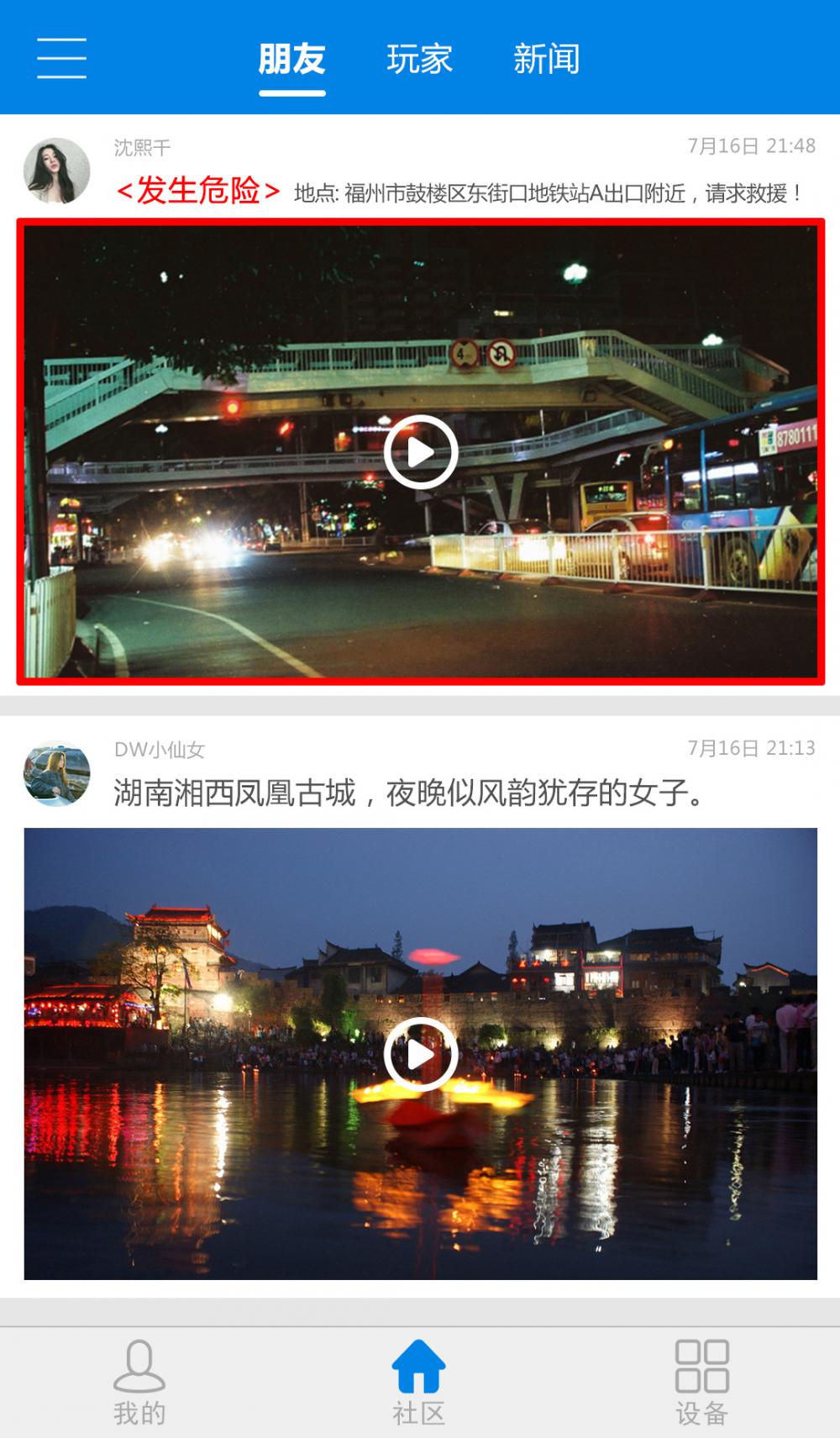Switch to the 朋友 tab
The image size is (840, 1438).
pos(291,60)
